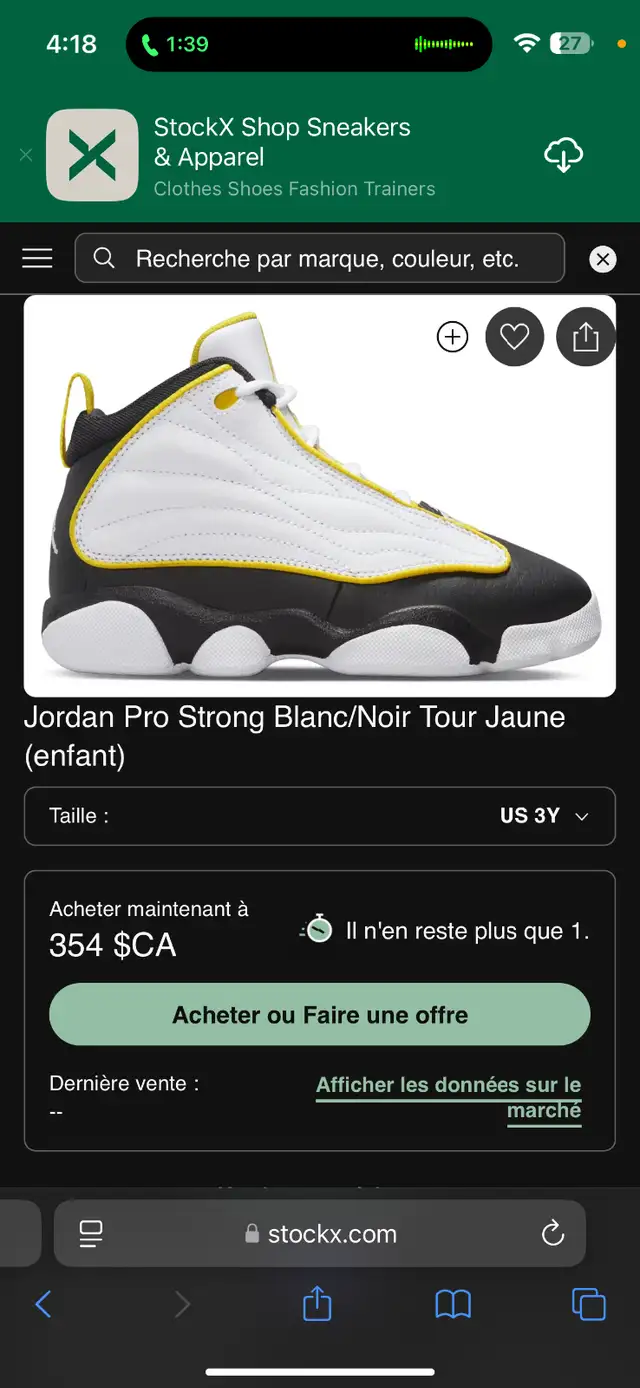Open Safari share sheet from toolbar
Image resolution: width=640 pixels, height=1388 pixels.
tap(317, 1303)
